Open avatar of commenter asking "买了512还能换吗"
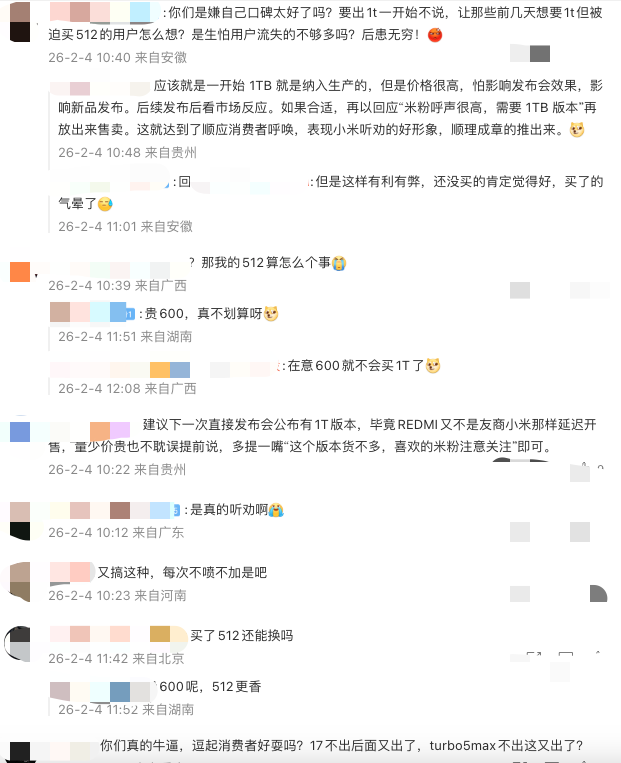This screenshot has height=763, width=621. coord(18,641)
